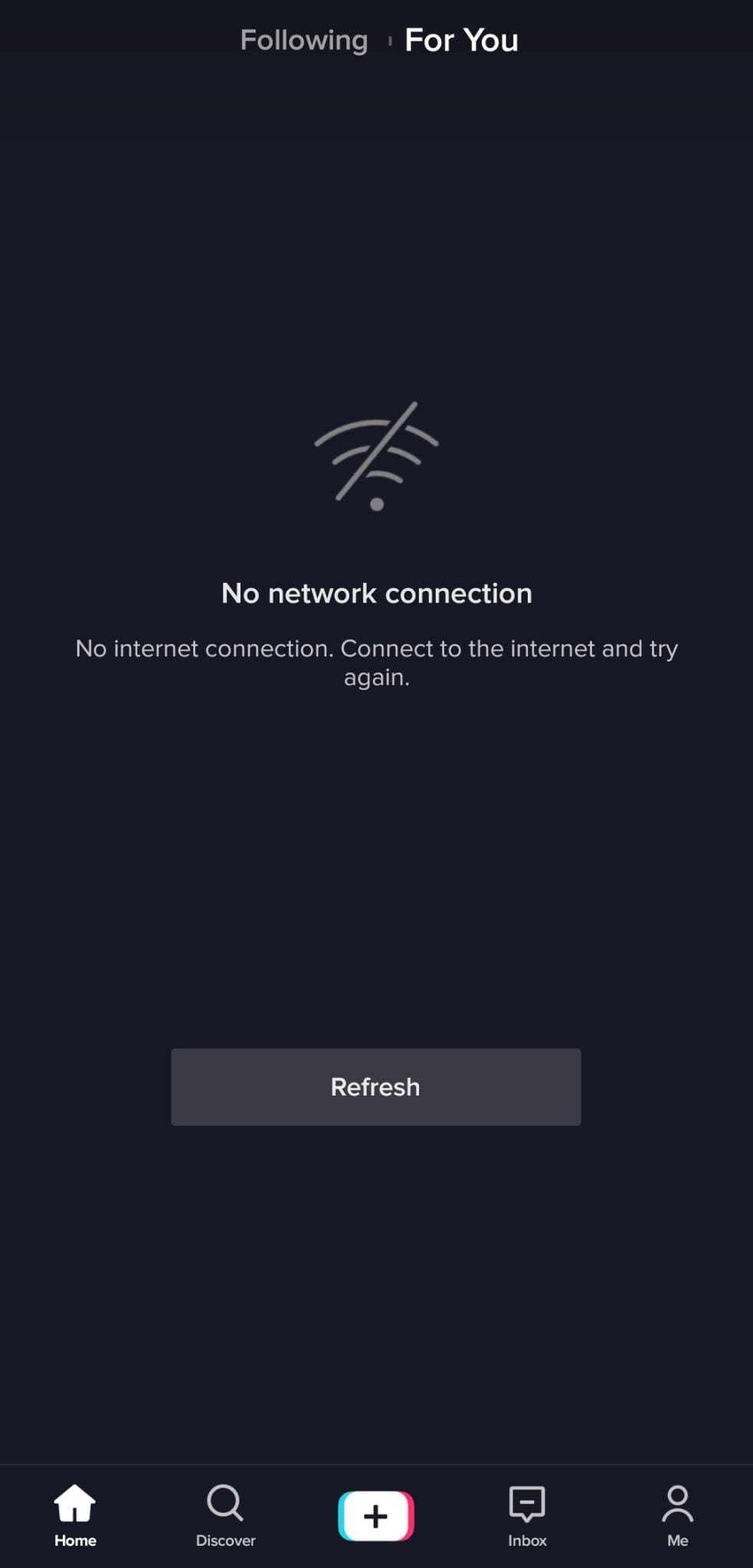
Task: Open the Discover tab
Action: tap(225, 1514)
